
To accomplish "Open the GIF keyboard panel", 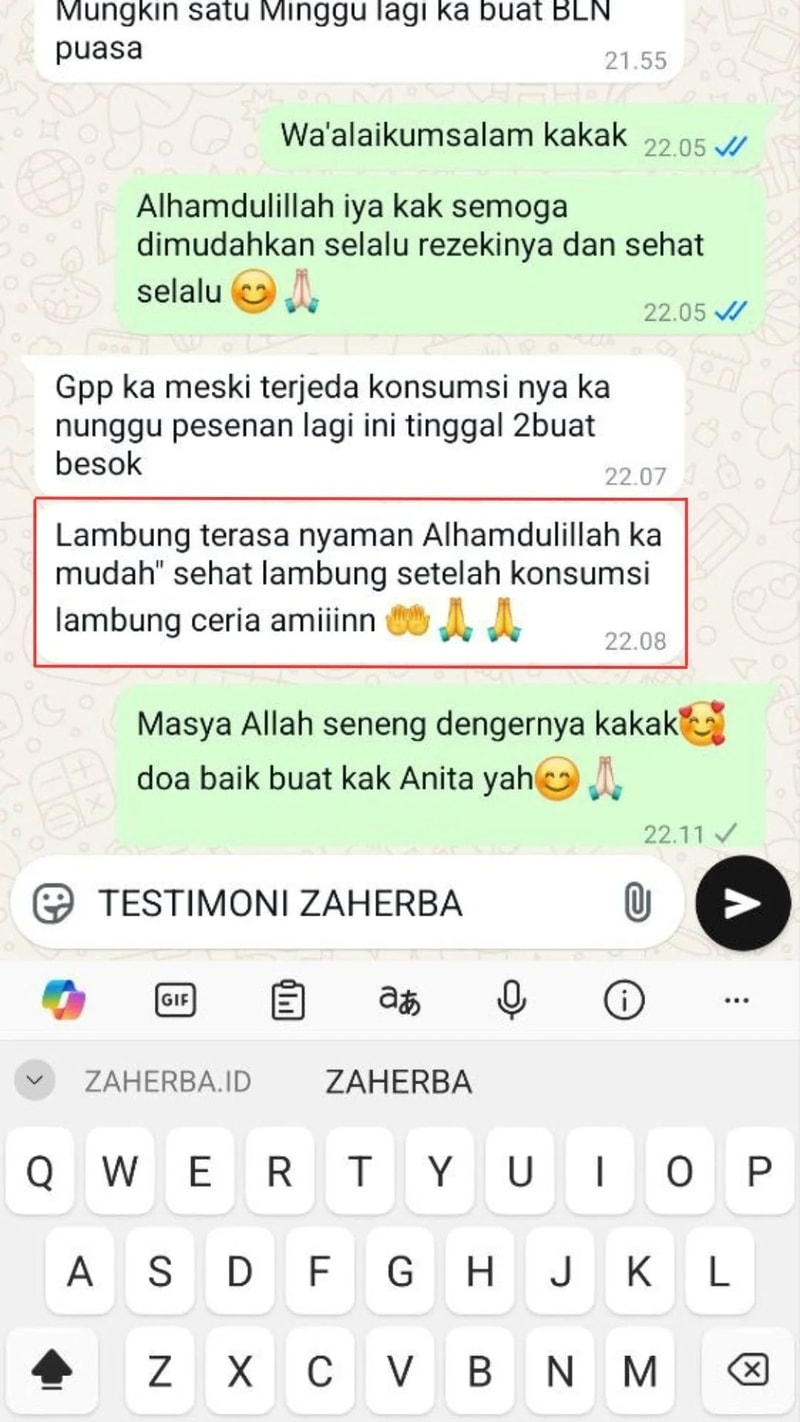I will pyautogui.click(x=175, y=999).
